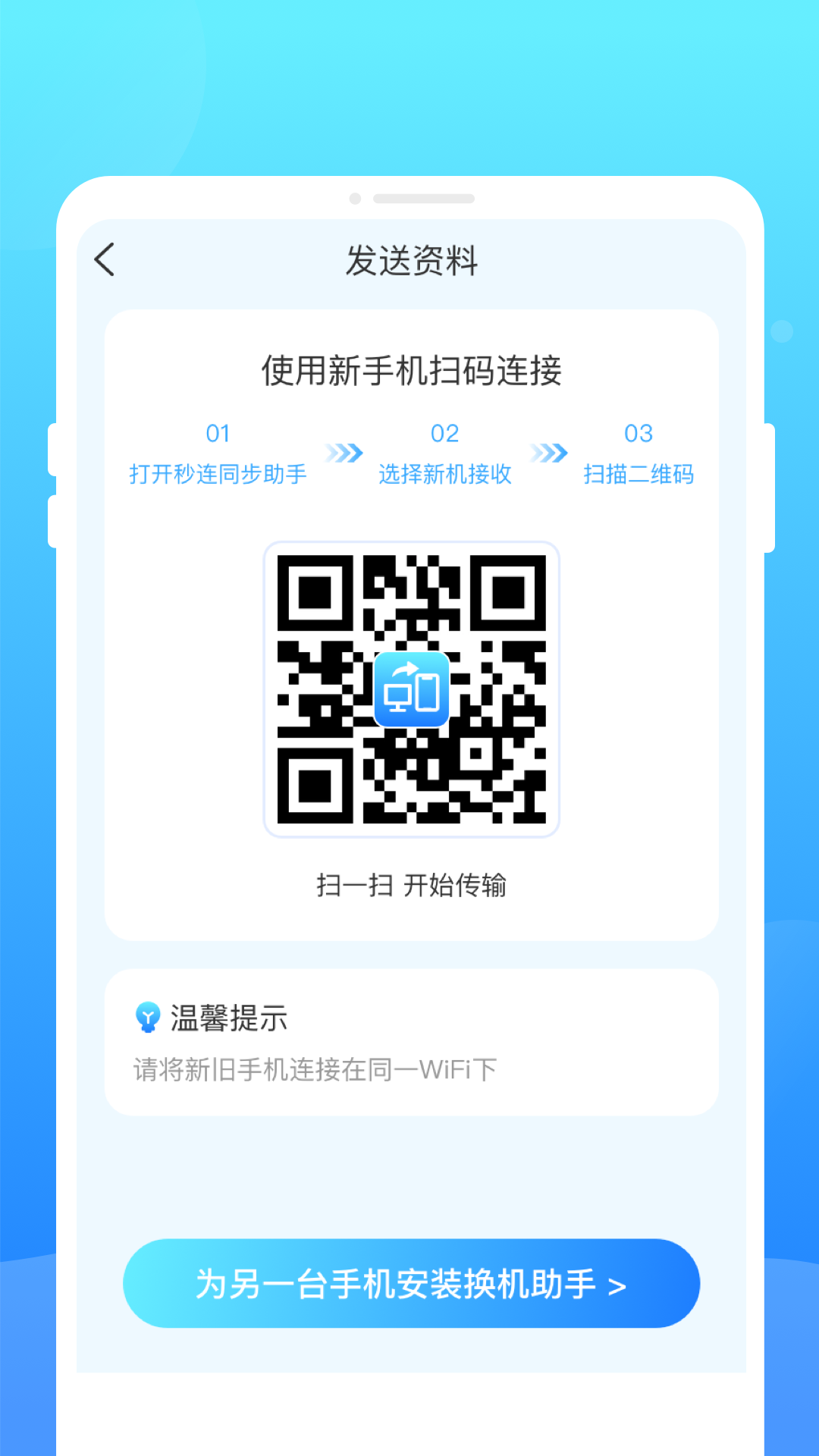Tap the card containing the QR code
The height and width of the screenshot is (1456, 819).
[412, 622]
